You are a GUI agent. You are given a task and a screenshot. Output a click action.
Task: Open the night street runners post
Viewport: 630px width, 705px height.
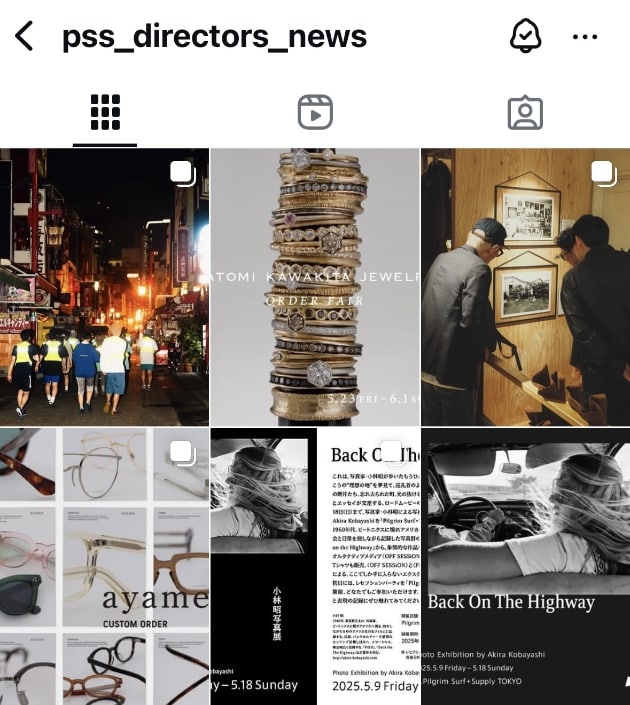point(104,287)
